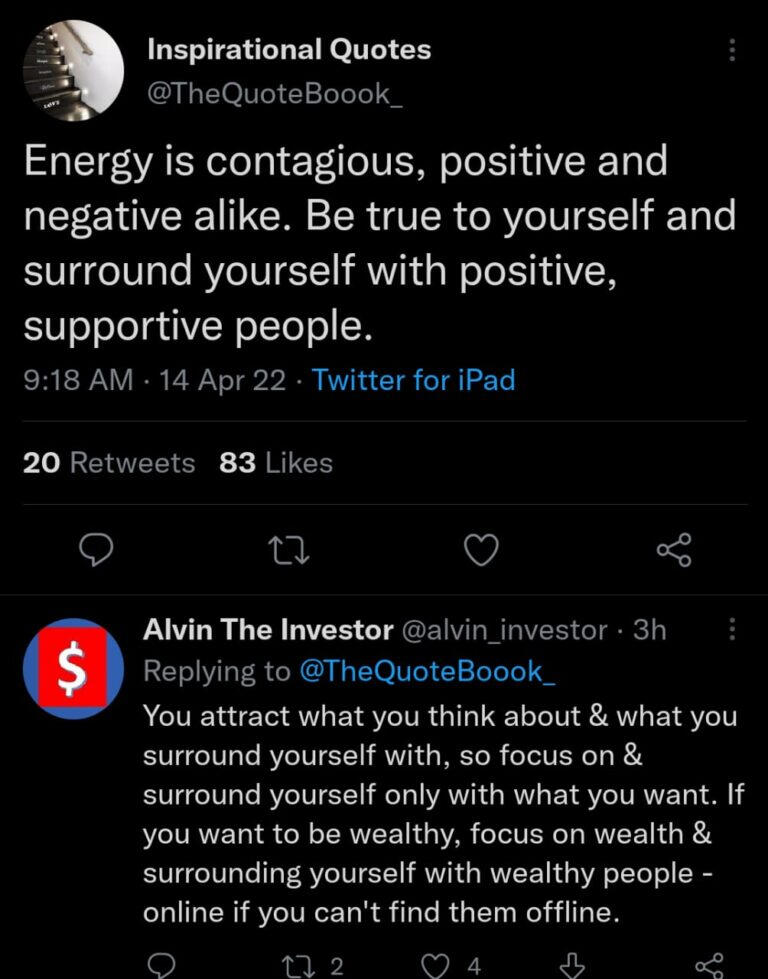Open the Twitter for iPad source link
The image size is (768, 979).
[x=413, y=380]
